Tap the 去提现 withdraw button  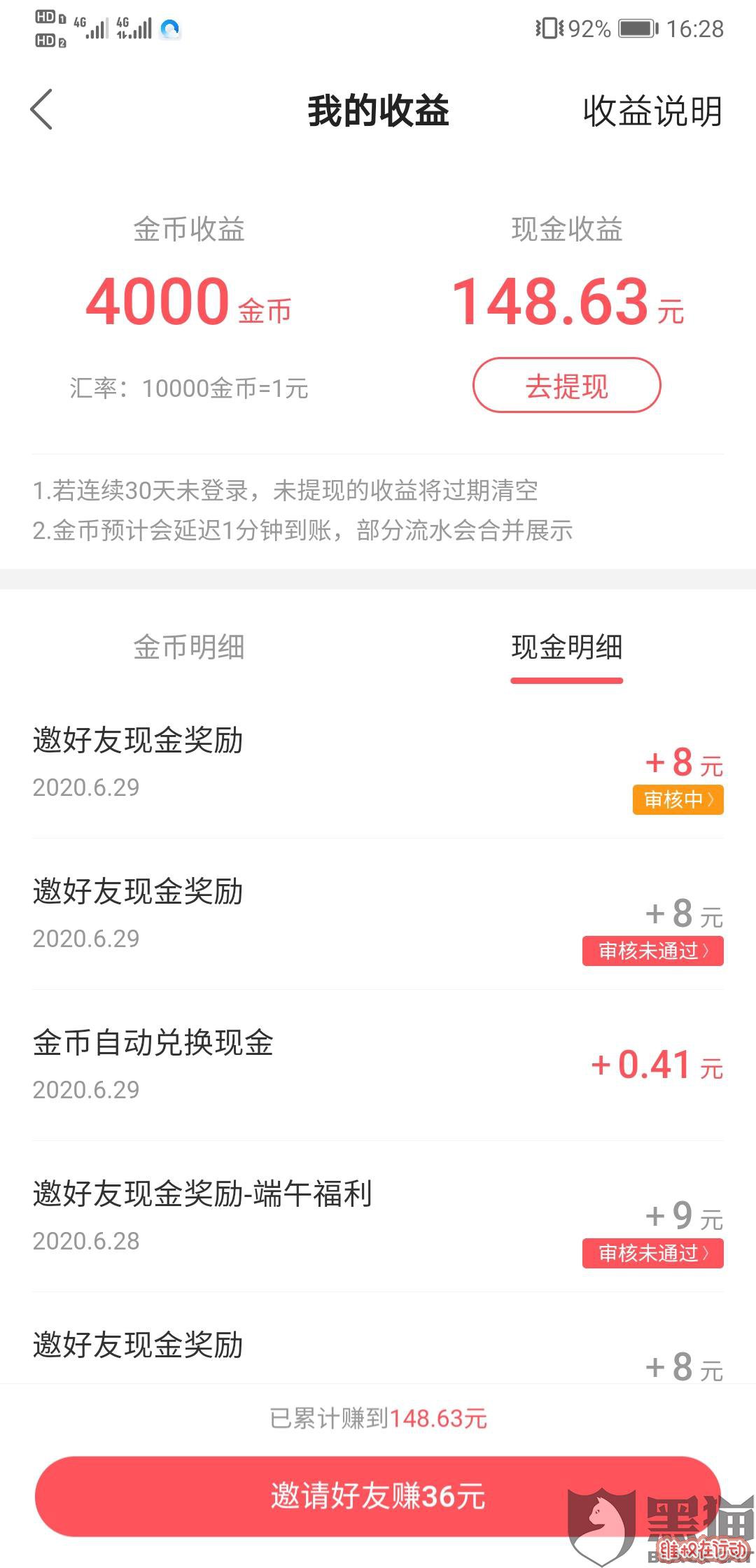[567, 386]
